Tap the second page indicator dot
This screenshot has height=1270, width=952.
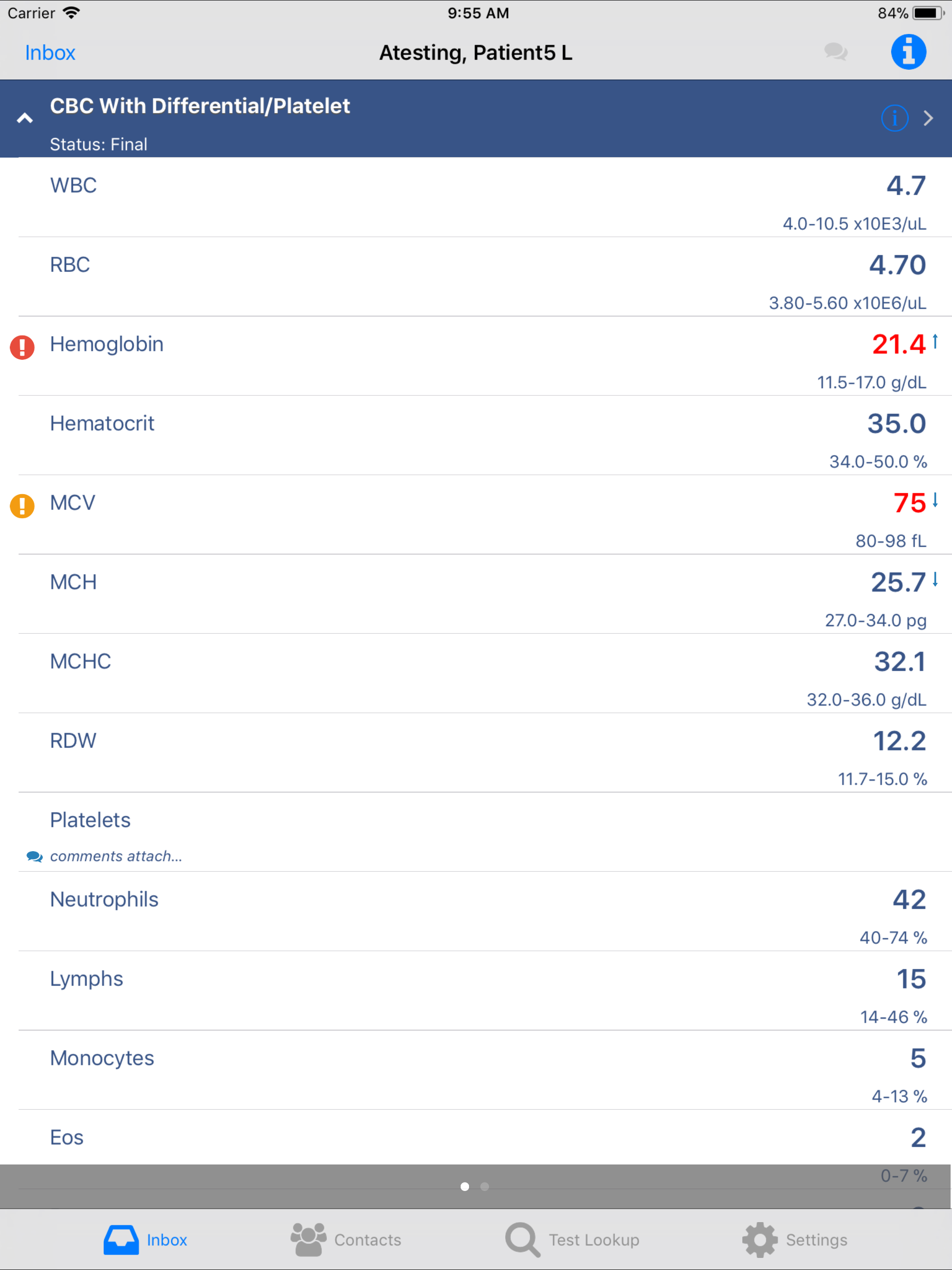pyautogui.click(x=485, y=1187)
